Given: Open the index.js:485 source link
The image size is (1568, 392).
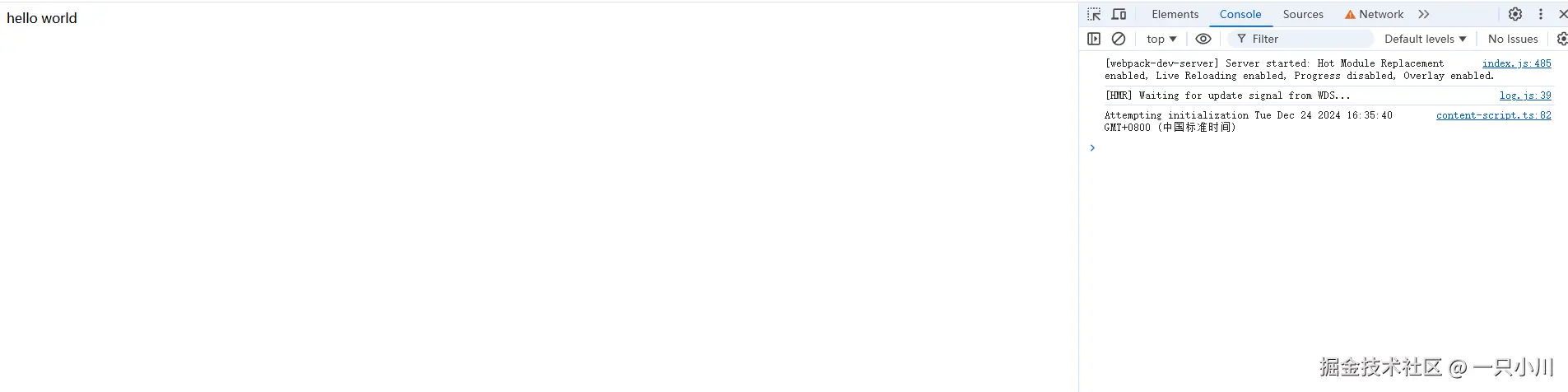Looking at the screenshot, I should pyautogui.click(x=1516, y=63).
